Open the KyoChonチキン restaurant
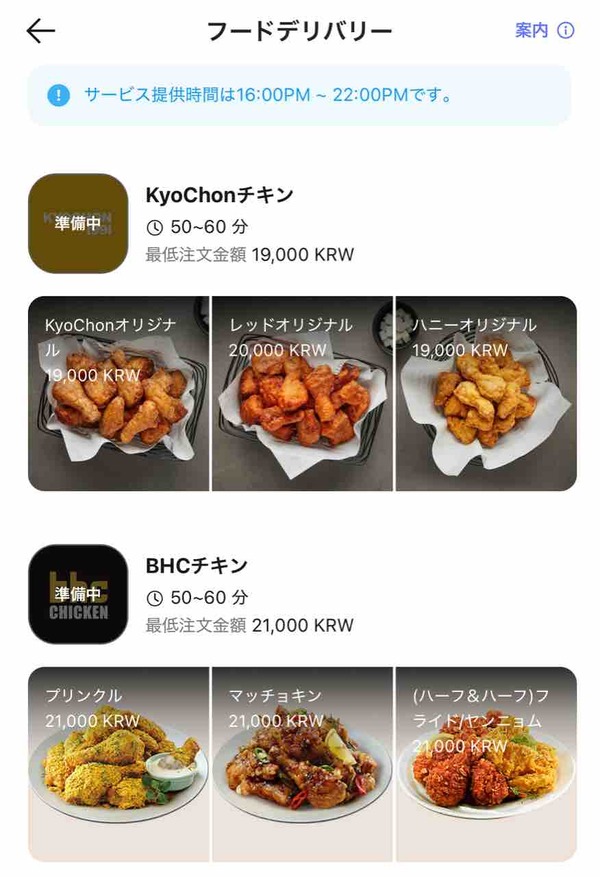The height and width of the screenshot is (877, 600). [x=220, y=196]
